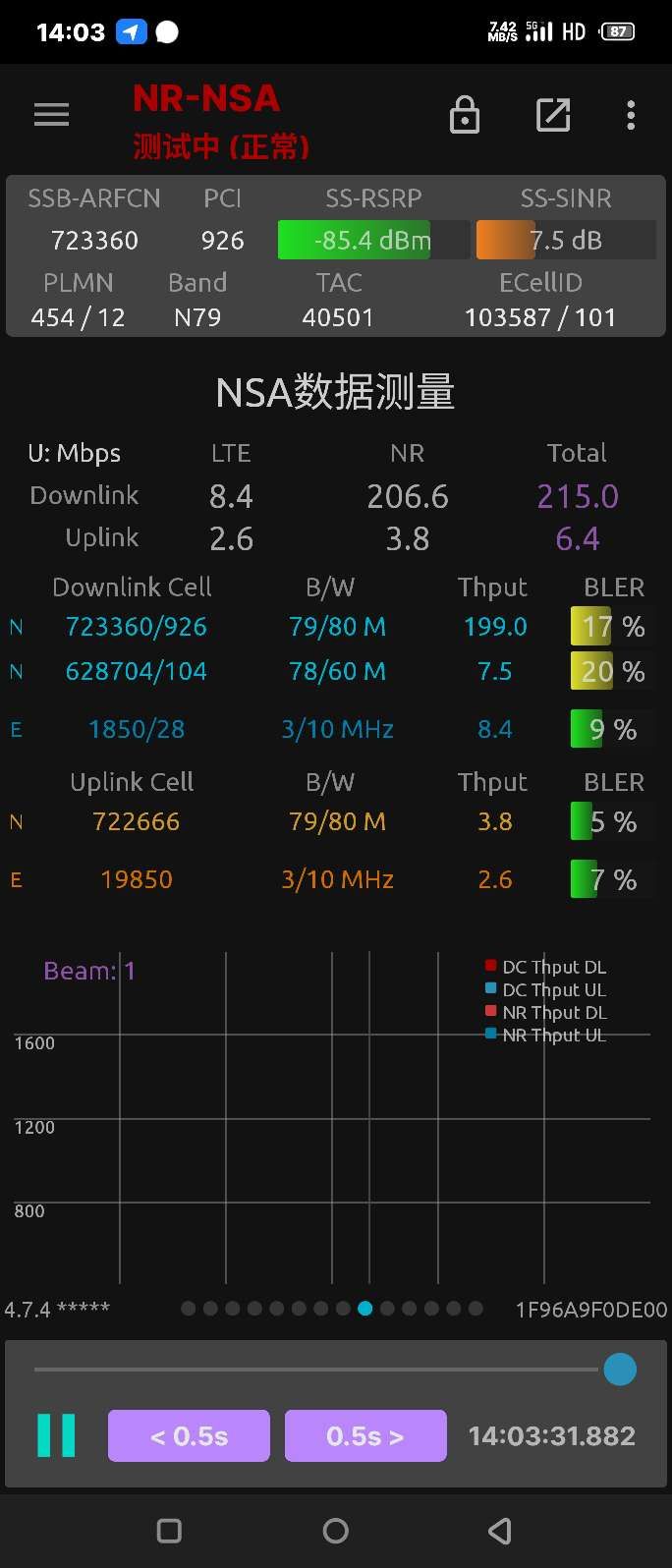Step back with the < 0.5s button
Image resolution: width=672 pixels, height=1568 pixels.
[x=189, y=1435]
